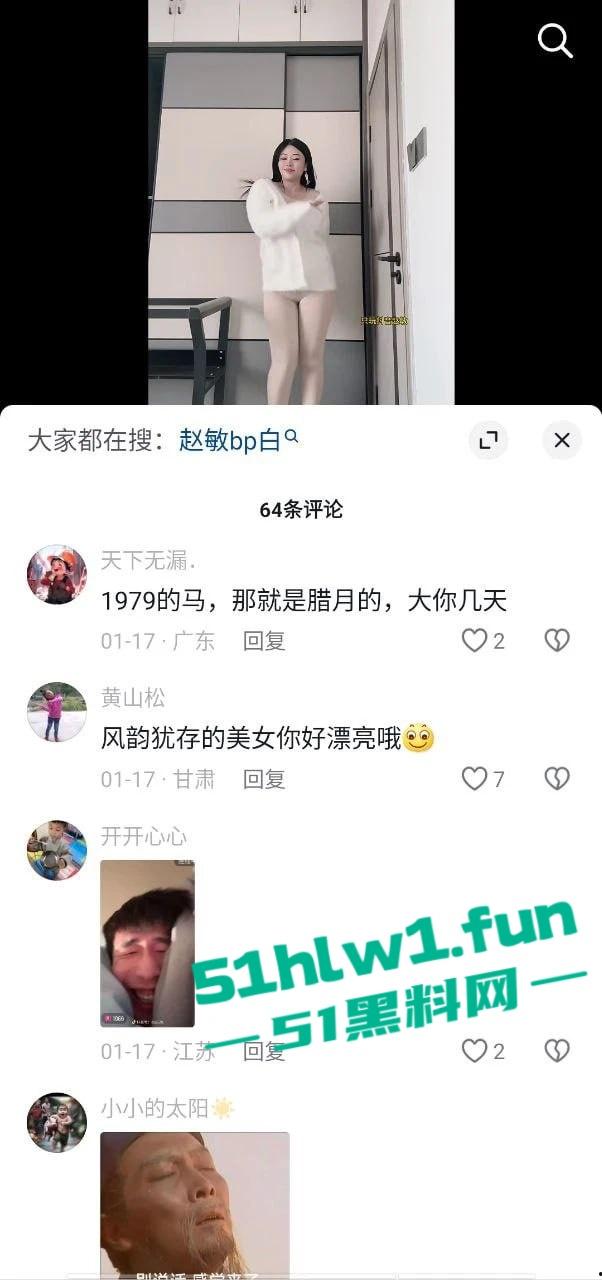This screenshot has width=602, height=1280.
Task: Close the comments panel
Action: 561,440
